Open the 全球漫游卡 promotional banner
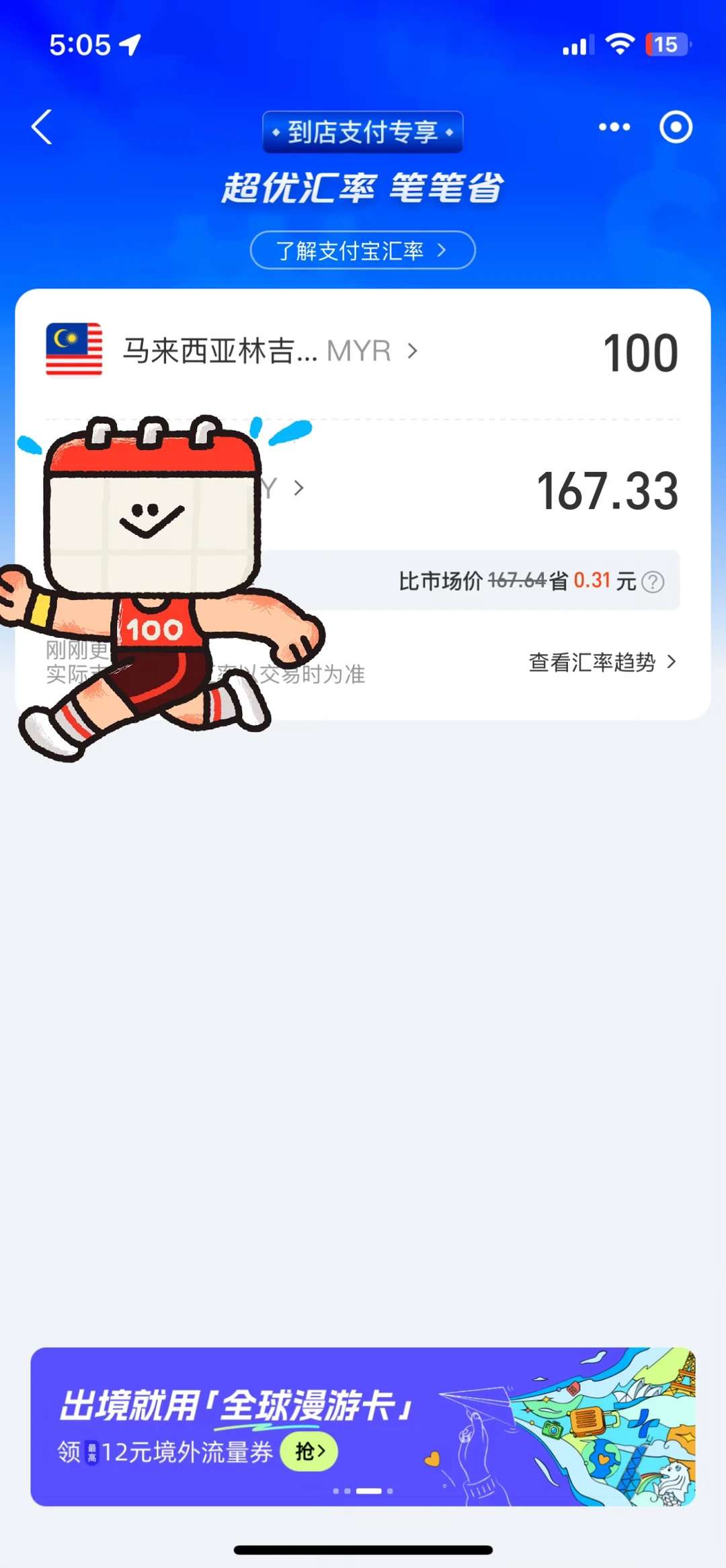The image size is (726, 1568). pos(363,1426)
